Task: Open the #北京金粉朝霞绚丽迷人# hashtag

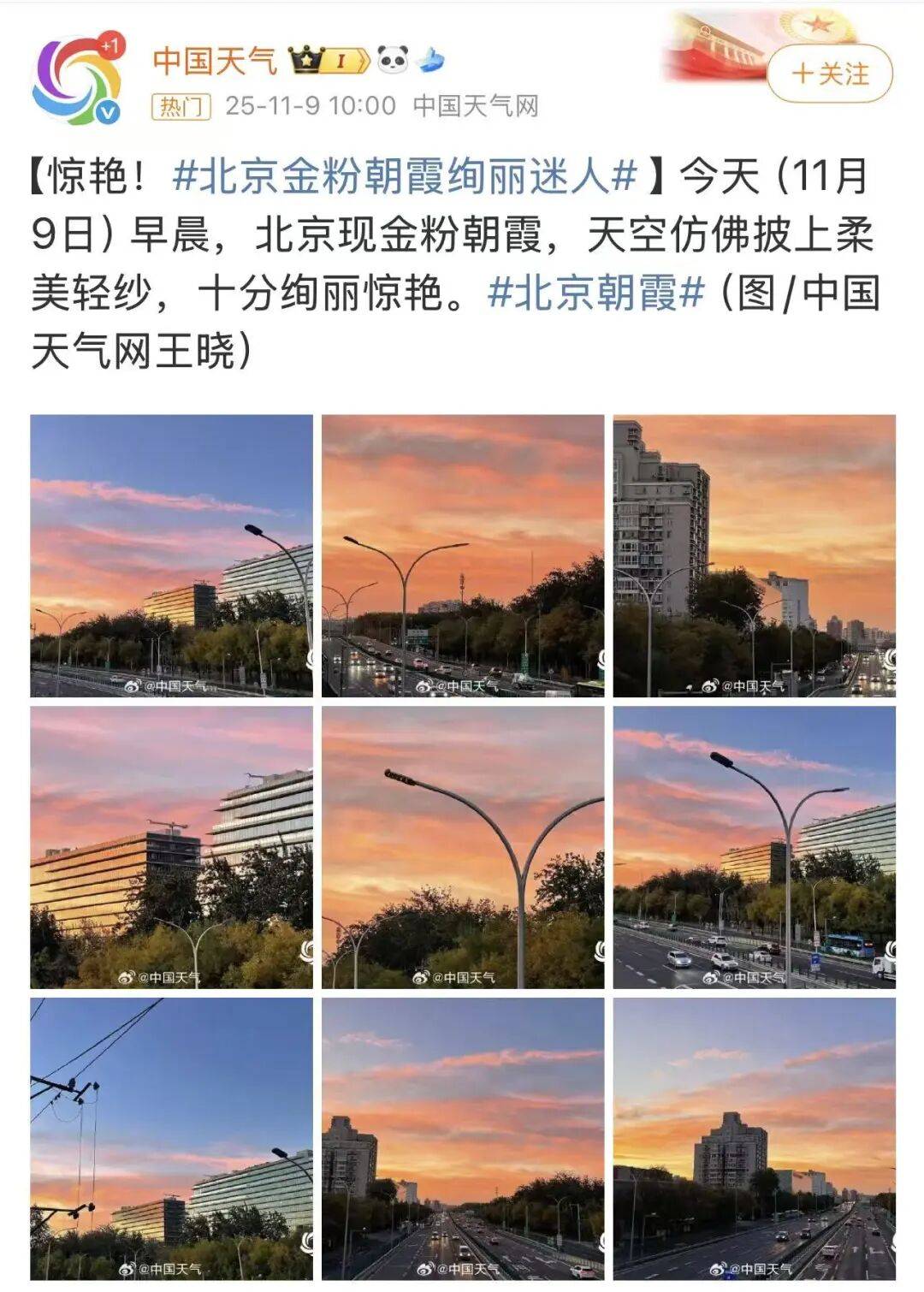Action: click(405, 177)
